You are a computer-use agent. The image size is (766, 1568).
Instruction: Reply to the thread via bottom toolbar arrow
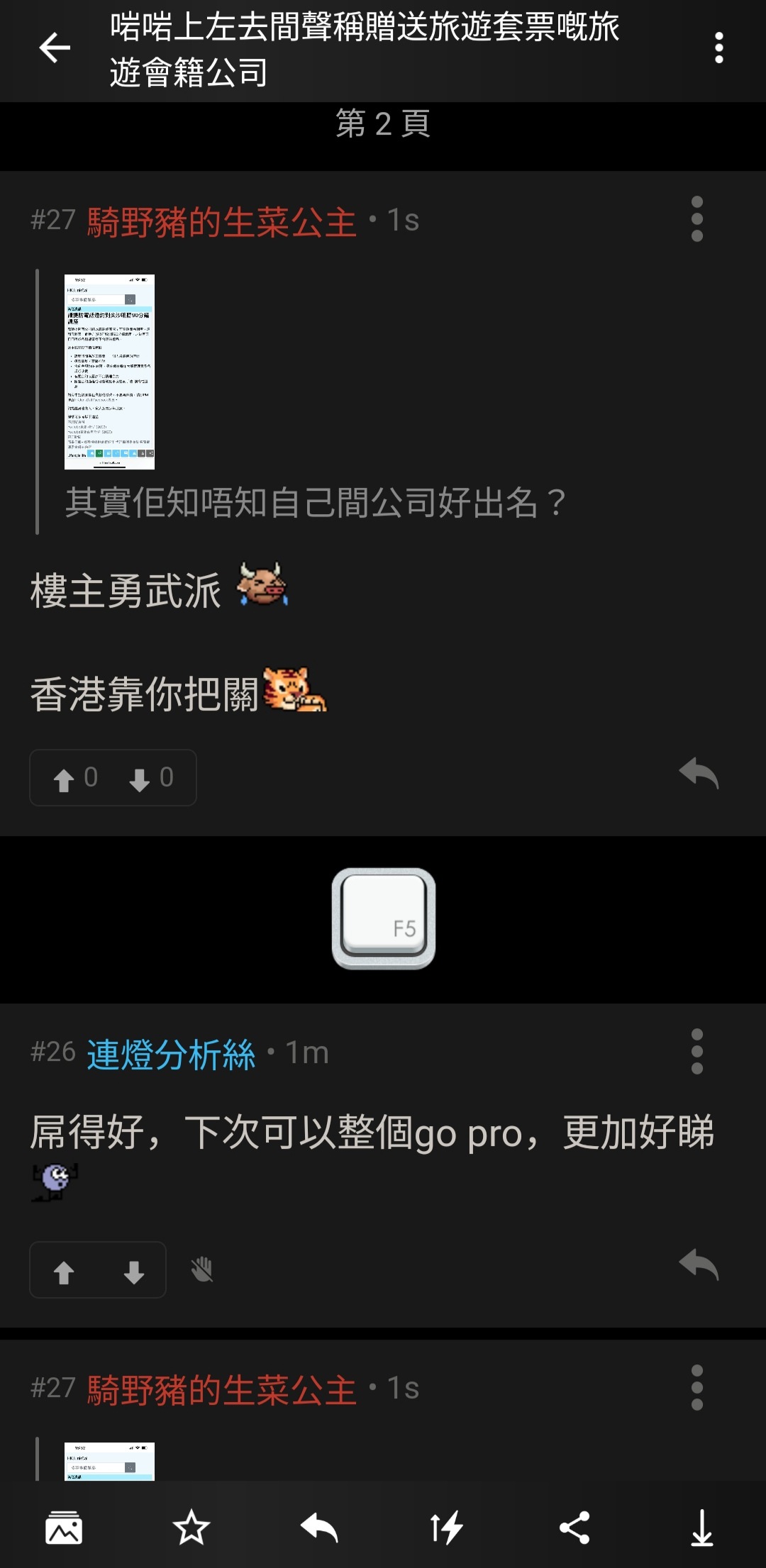click(x=319, y=1525)
